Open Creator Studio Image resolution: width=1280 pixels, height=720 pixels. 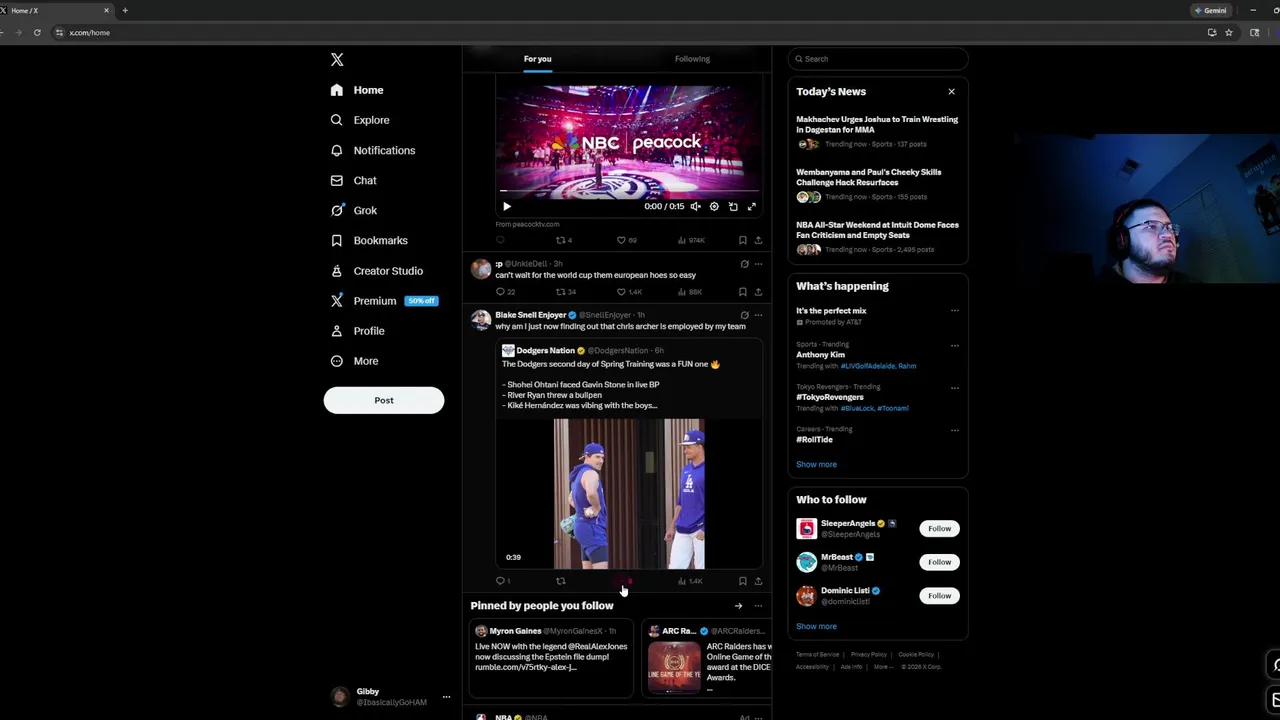(x=387, y=271)
